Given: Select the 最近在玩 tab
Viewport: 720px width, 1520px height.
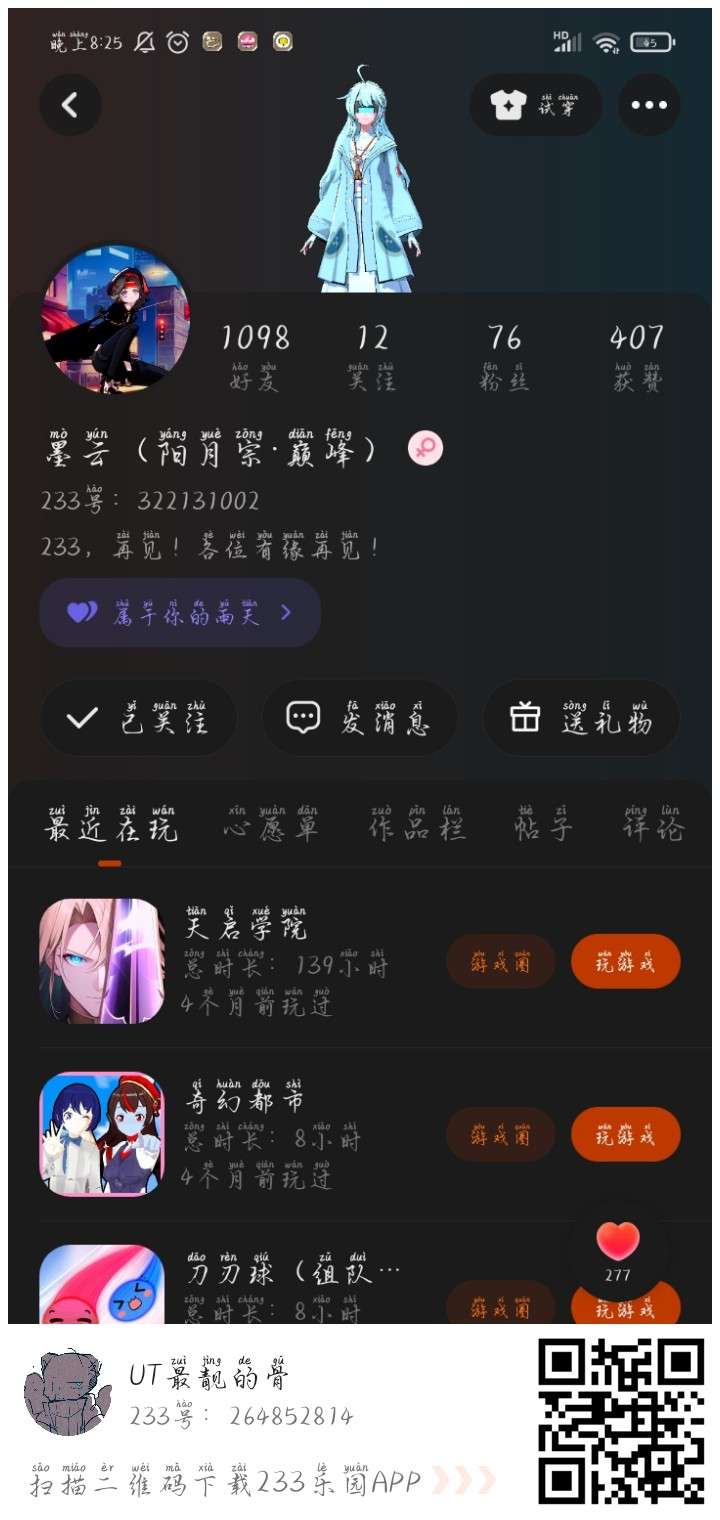Looking at the screenshot, I should click(x=110, y=827).
